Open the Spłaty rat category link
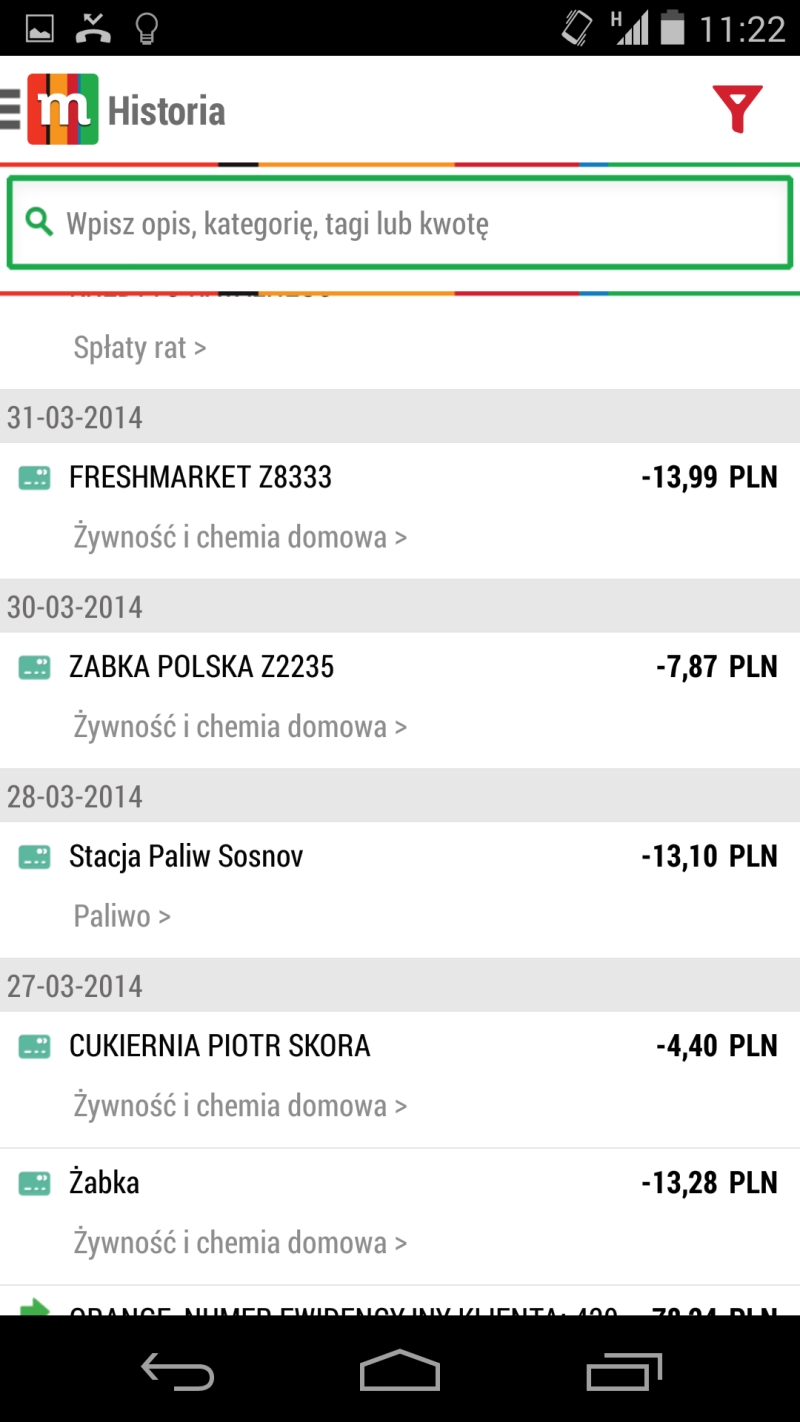Screen dimensions: 800x1422 pos(139,348)
